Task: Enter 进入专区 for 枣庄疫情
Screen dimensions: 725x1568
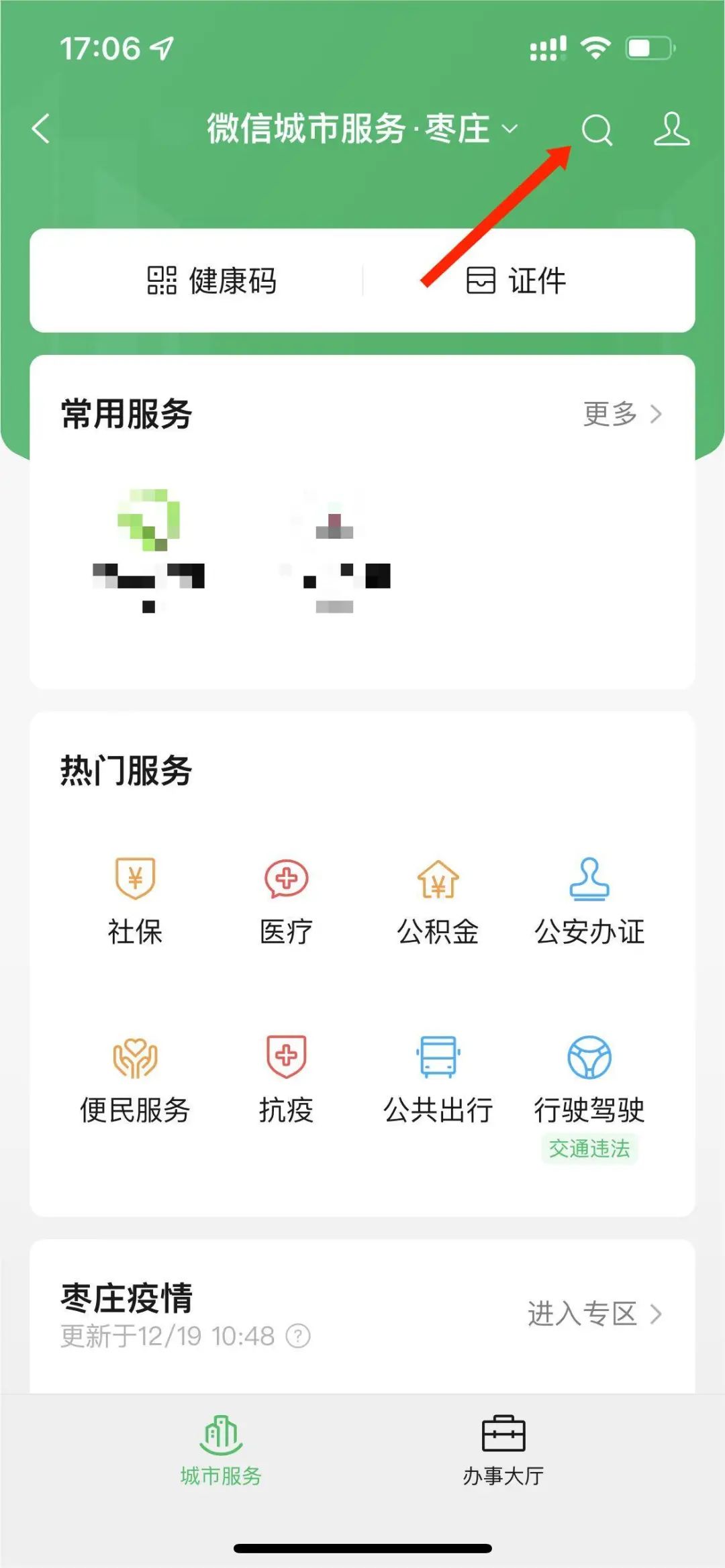Action: [x=595, y=1314]
